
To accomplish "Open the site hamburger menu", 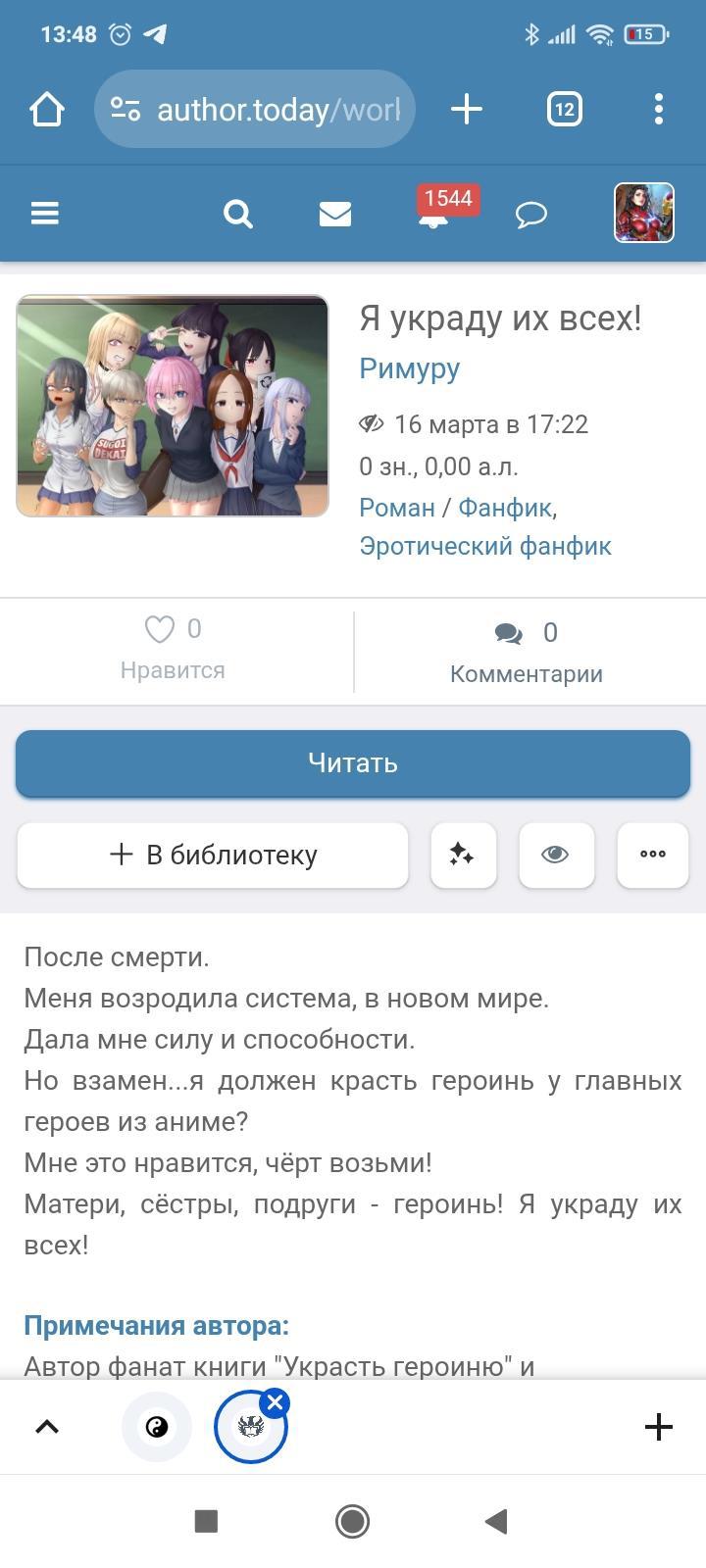I will click(x=45, y=213).
